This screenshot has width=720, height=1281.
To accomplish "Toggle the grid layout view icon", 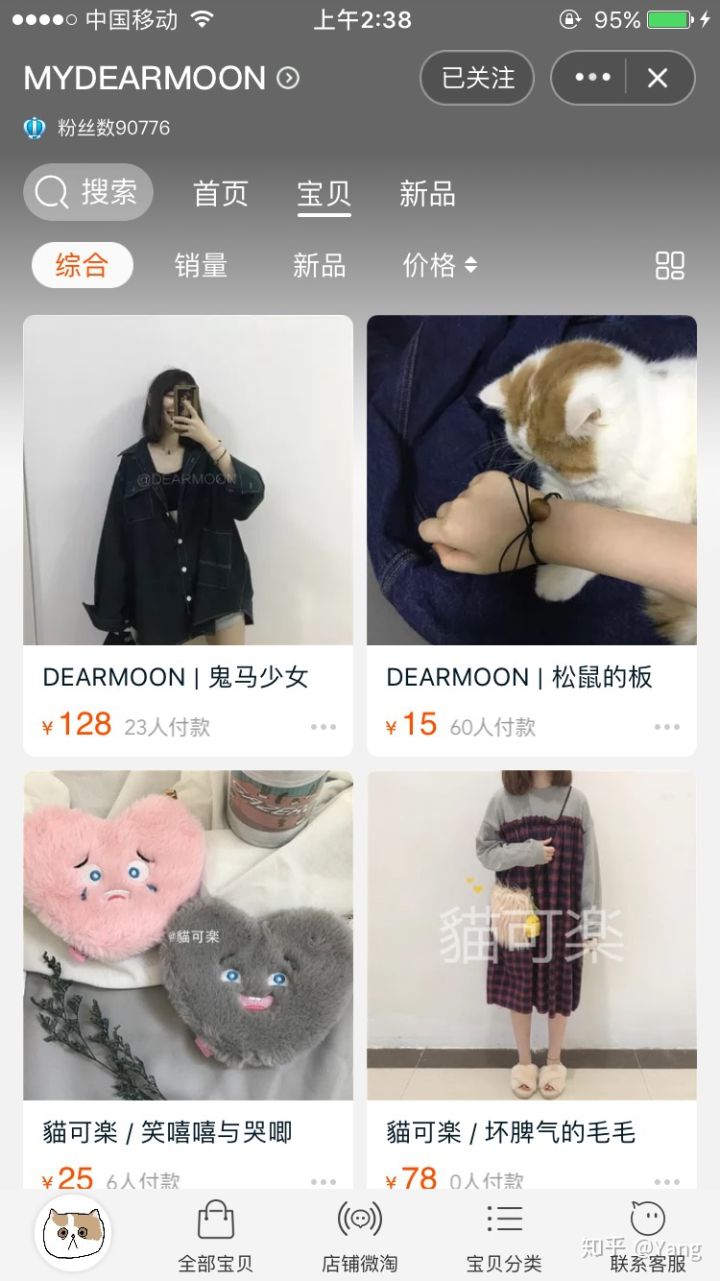I will tap(669, 265).
